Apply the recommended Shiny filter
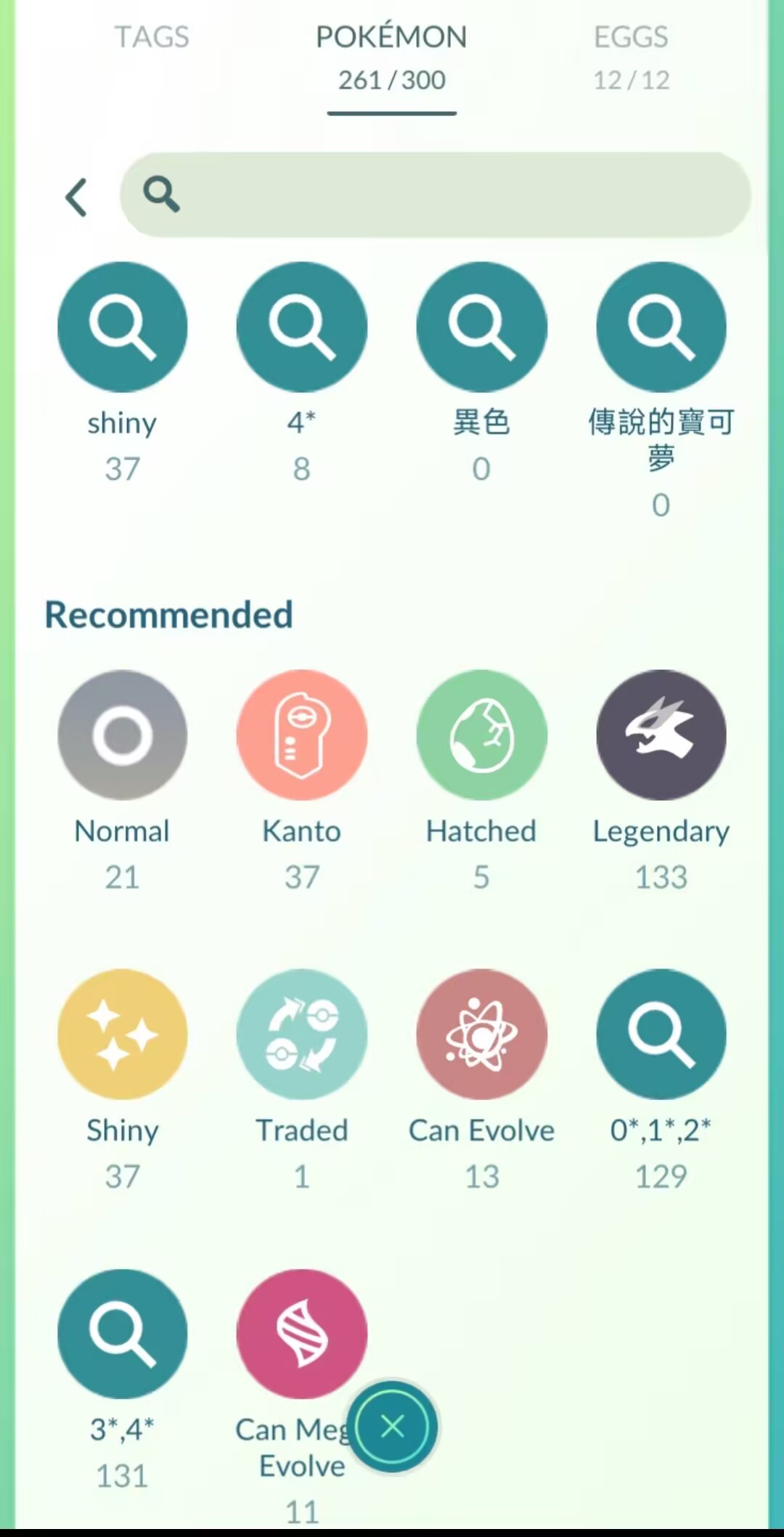Screen dimensions: 784x1537 (x=122, y=1034)
